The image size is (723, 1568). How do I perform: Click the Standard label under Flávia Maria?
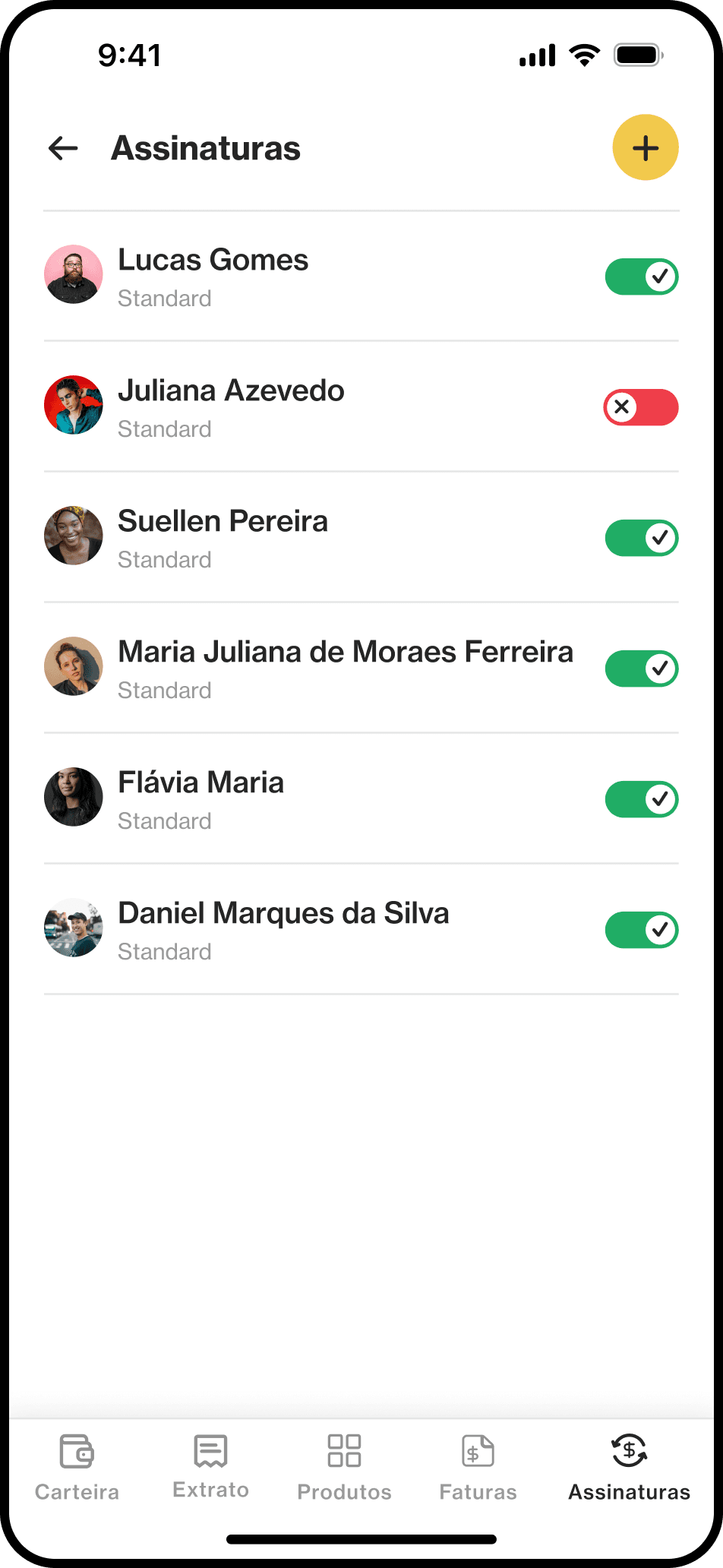click(x=164, y=820)
